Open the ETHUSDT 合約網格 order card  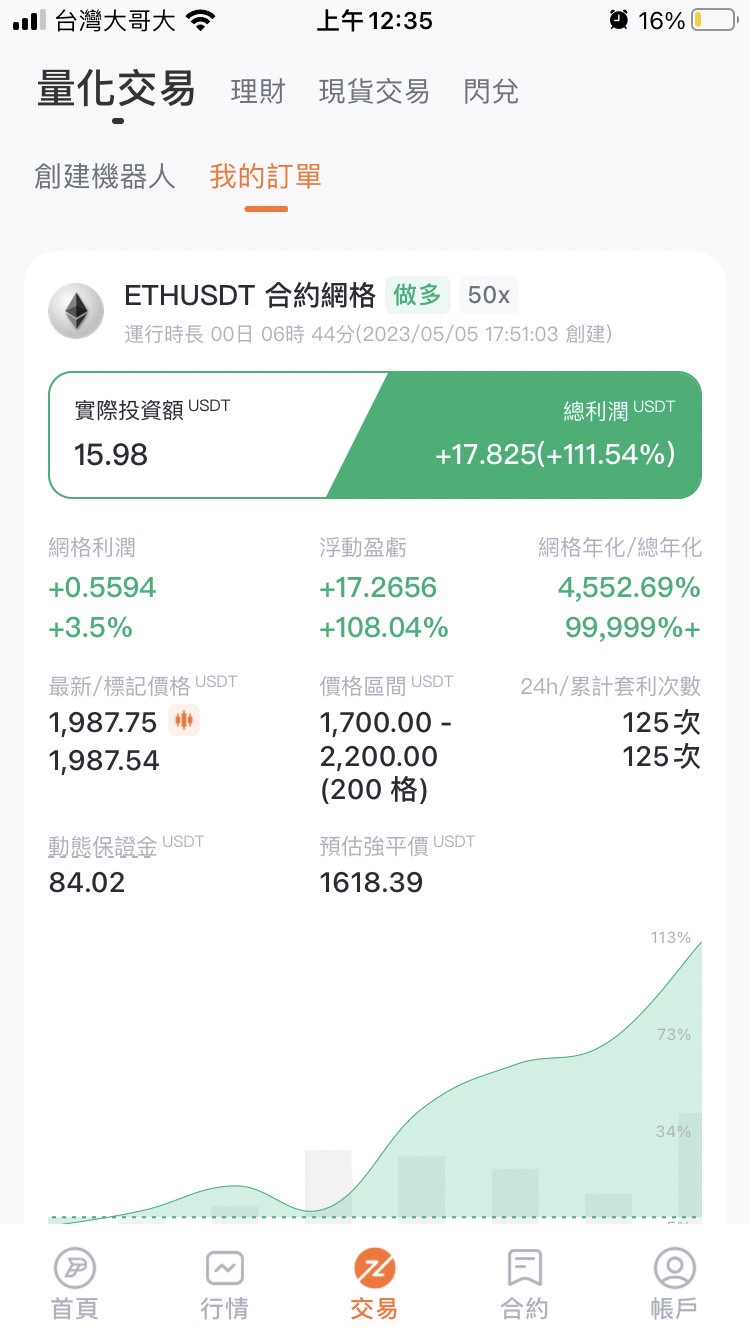(x=250, y=296)
